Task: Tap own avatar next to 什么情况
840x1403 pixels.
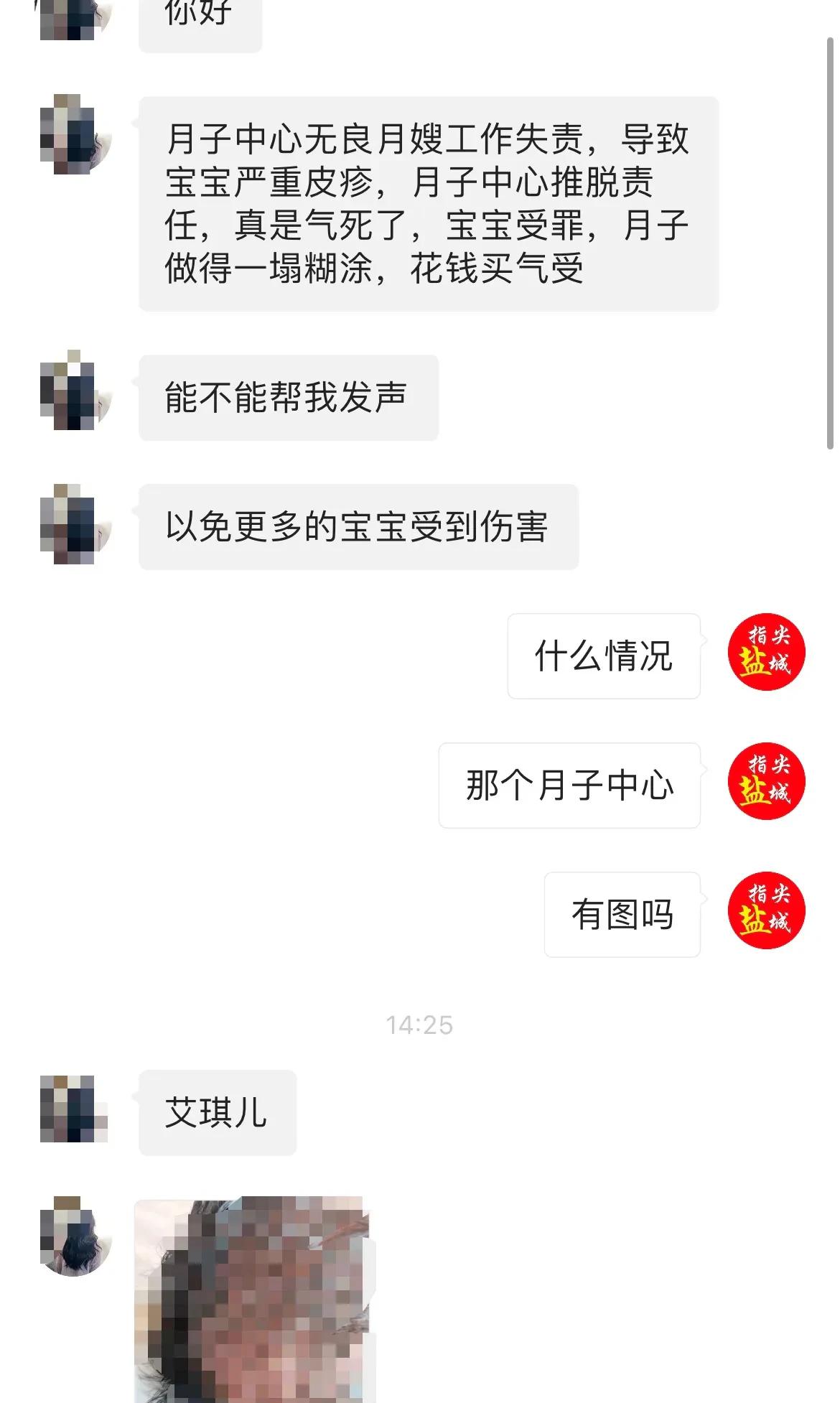Action: [766, 652]
